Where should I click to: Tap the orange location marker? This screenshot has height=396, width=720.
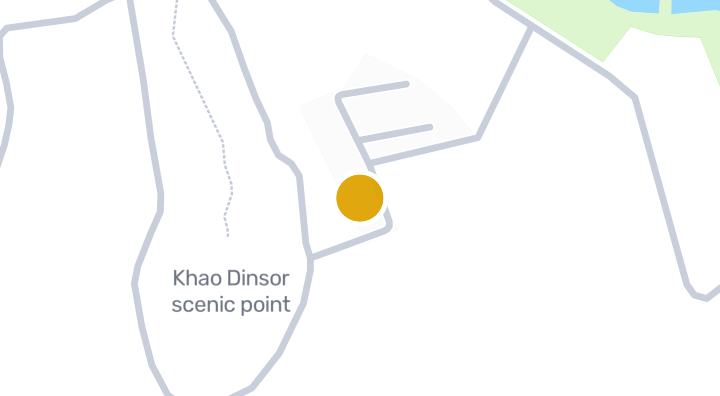tap(360, 198)
